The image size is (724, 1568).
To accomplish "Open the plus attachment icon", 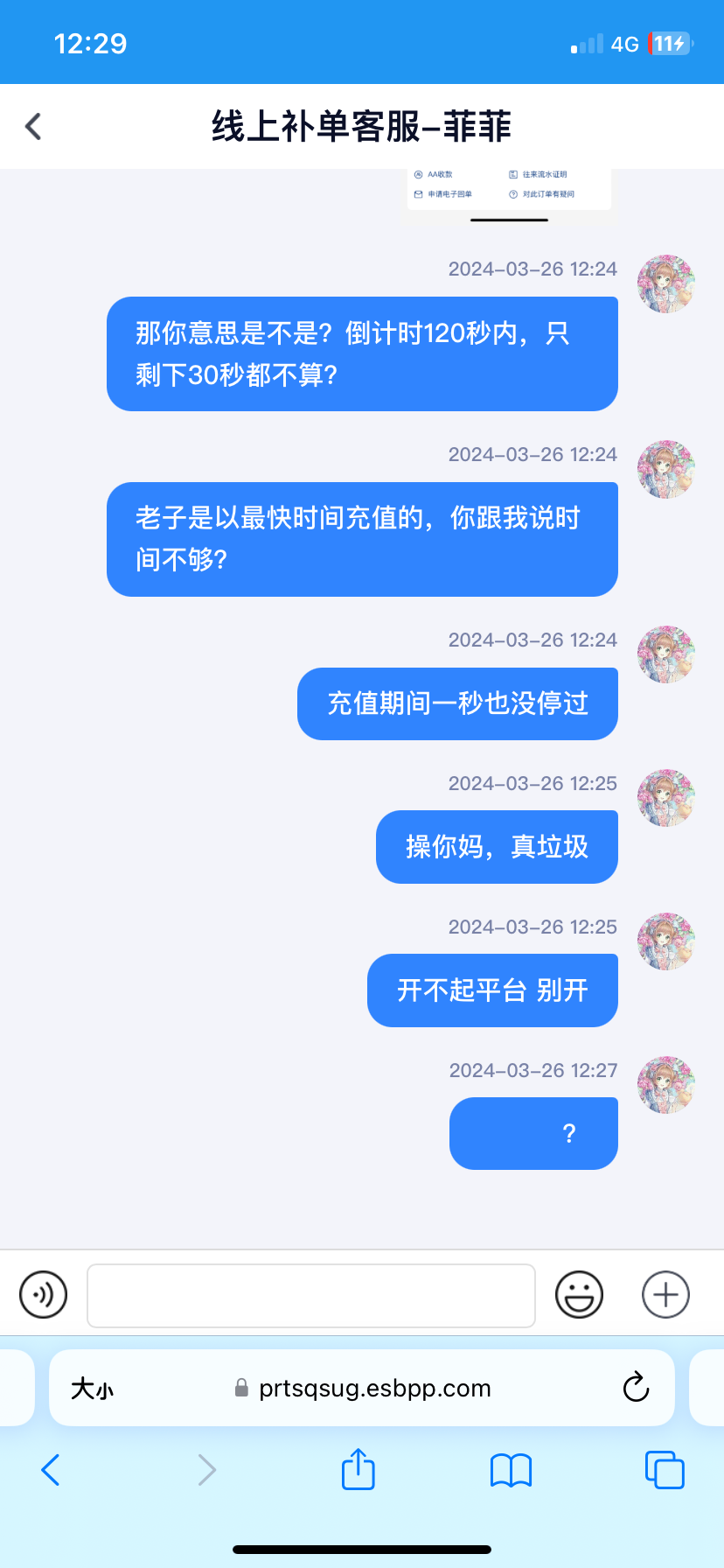I will pos(665,1294).
